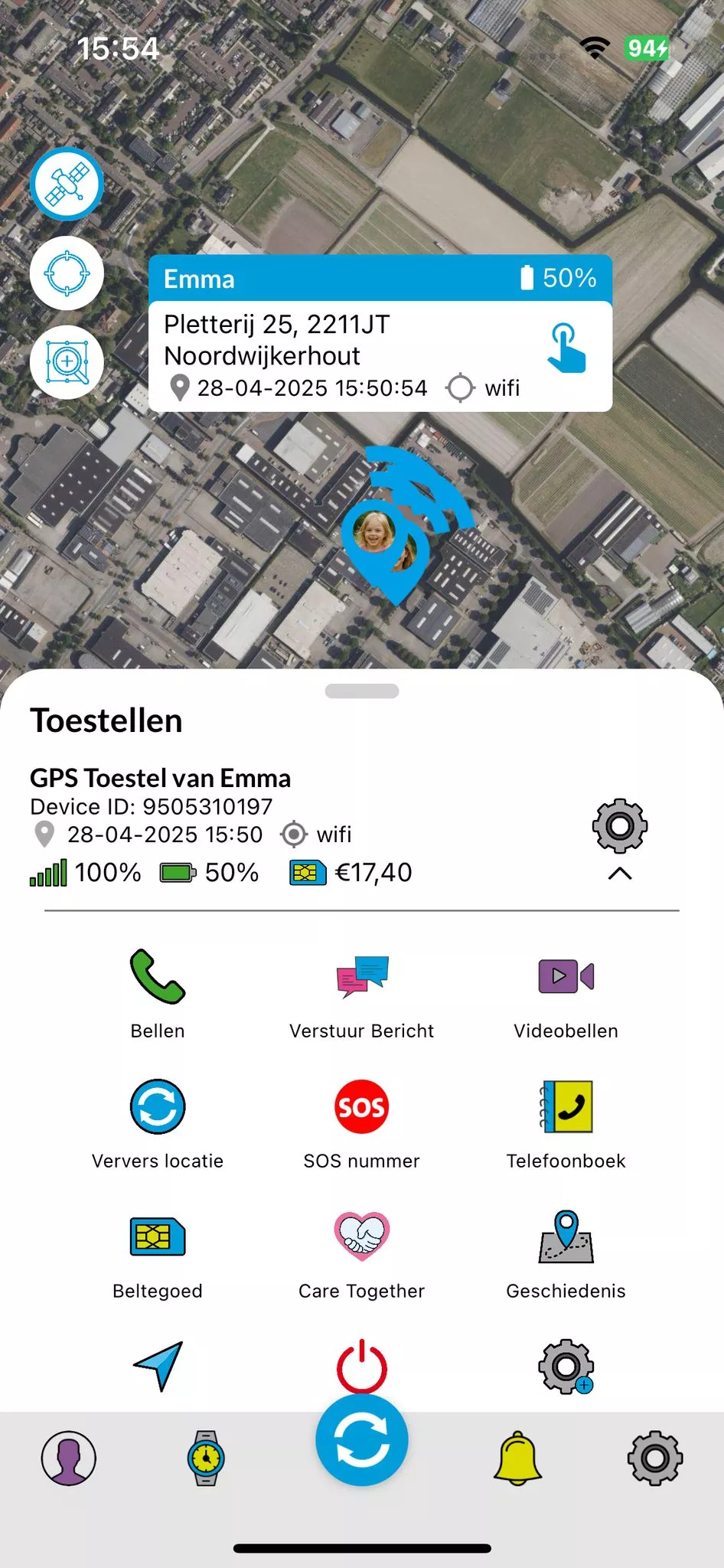The image size is (724, 1568).
Task: Open the notifications bell tab
Action: coord(518,1458)
